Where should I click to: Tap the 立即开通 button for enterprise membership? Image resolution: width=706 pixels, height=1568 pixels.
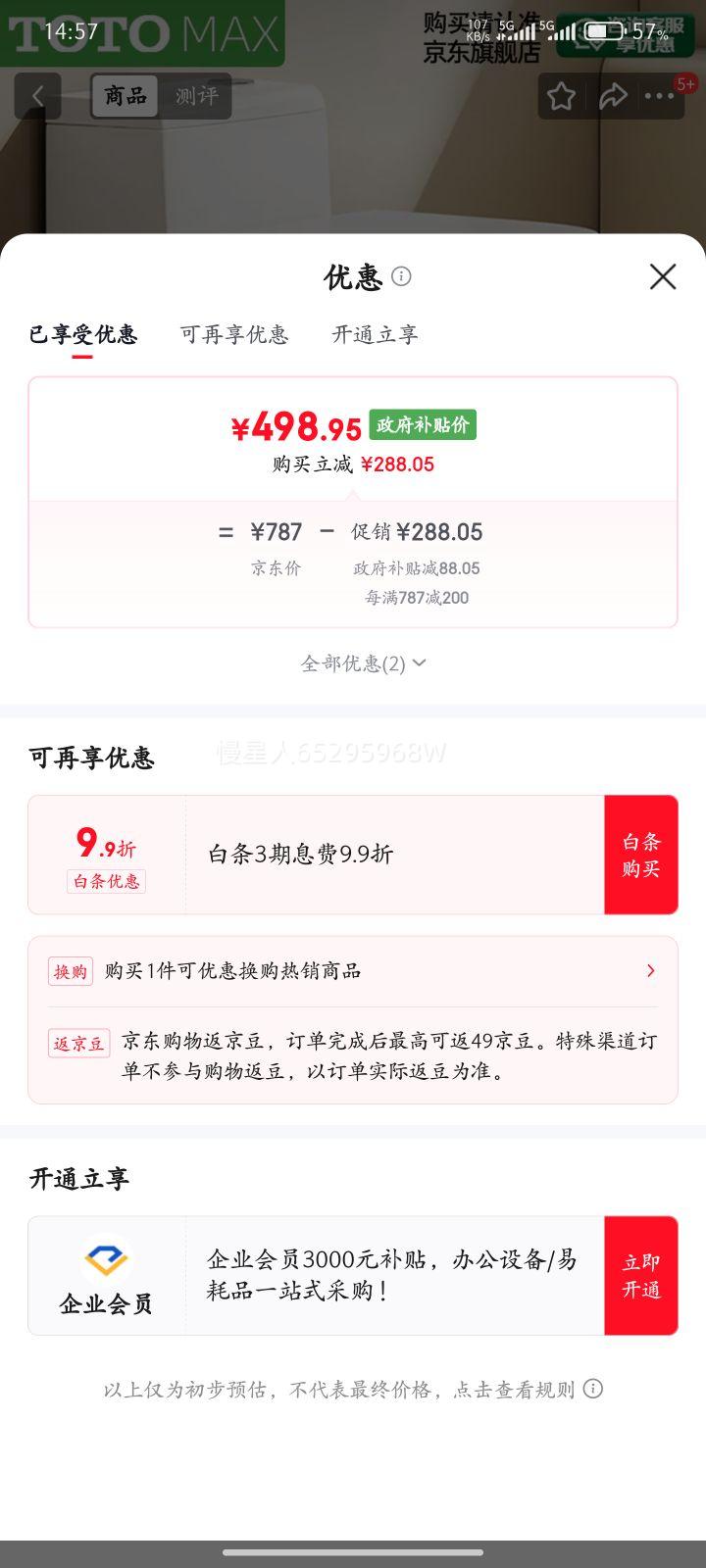coord(640,1275)
